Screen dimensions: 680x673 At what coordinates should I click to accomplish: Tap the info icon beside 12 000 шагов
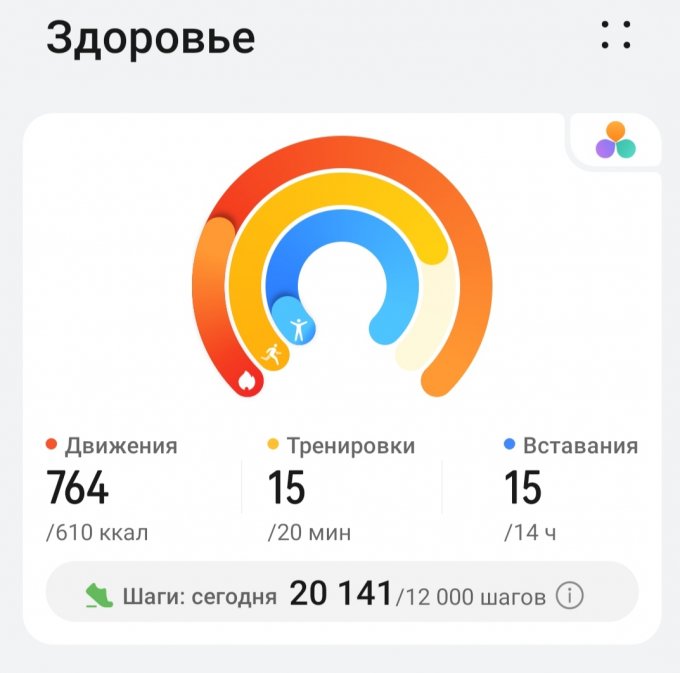coord(569,597)
